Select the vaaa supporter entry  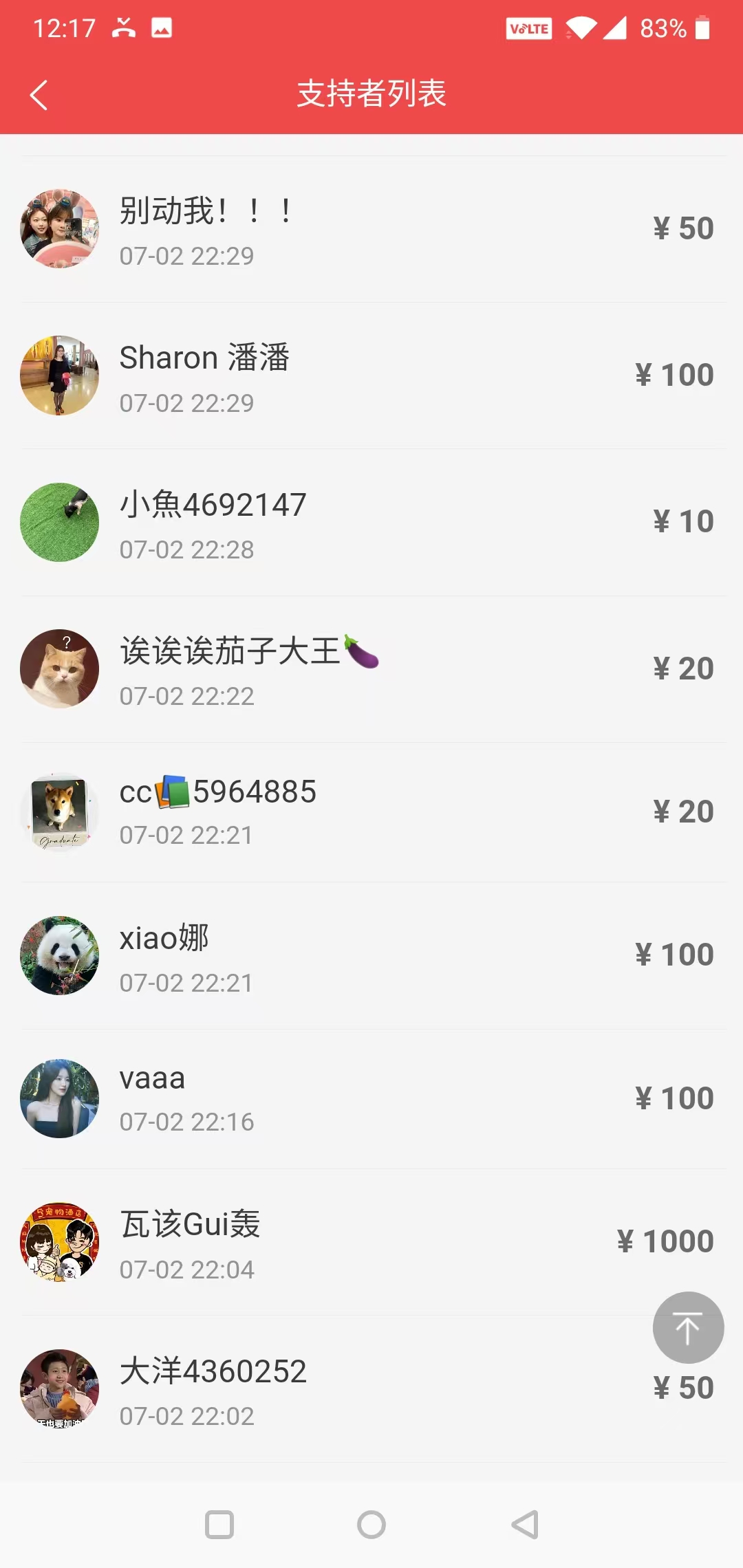tap(371, 1098)
